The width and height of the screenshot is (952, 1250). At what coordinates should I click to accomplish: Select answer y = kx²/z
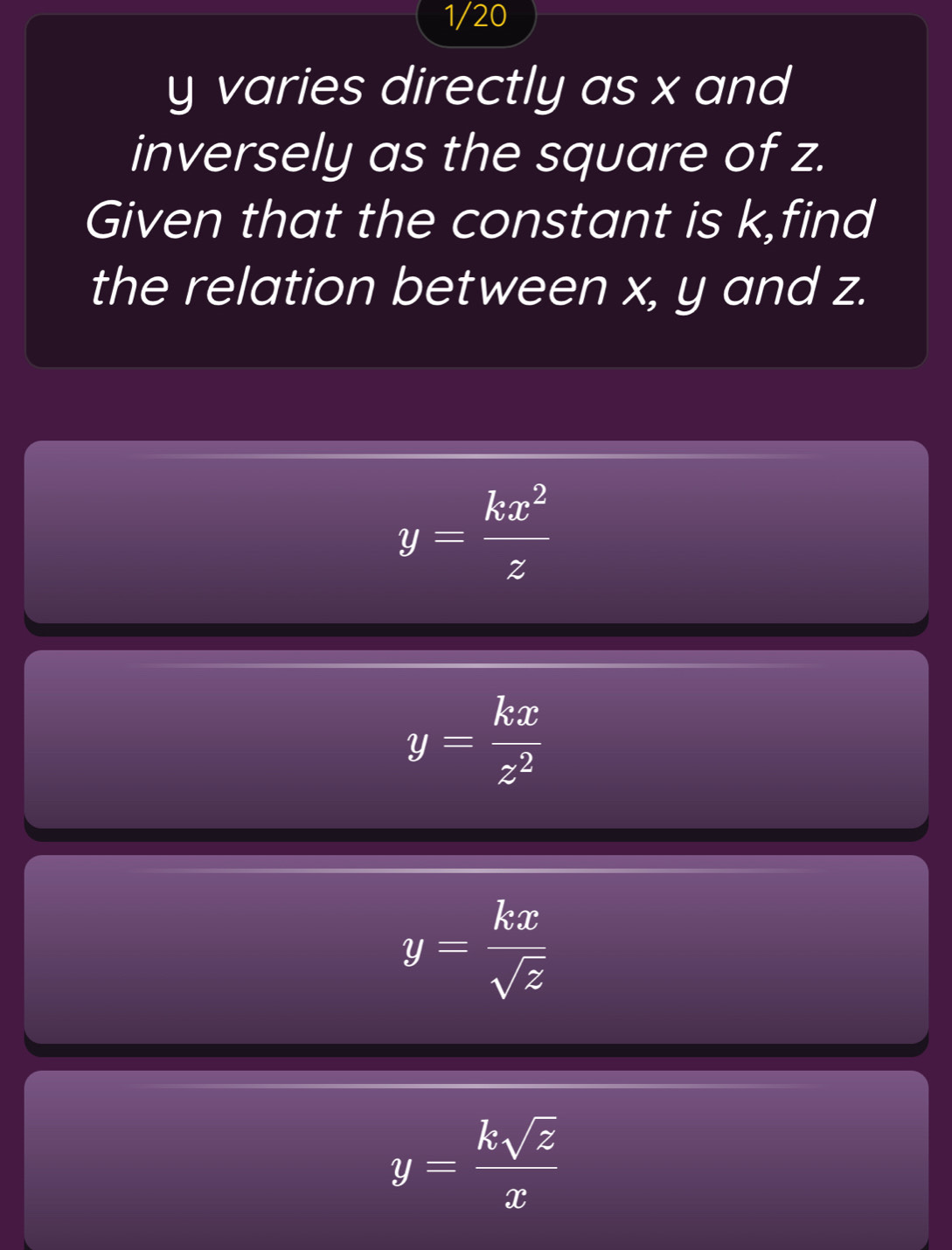[x=476, y=532]
